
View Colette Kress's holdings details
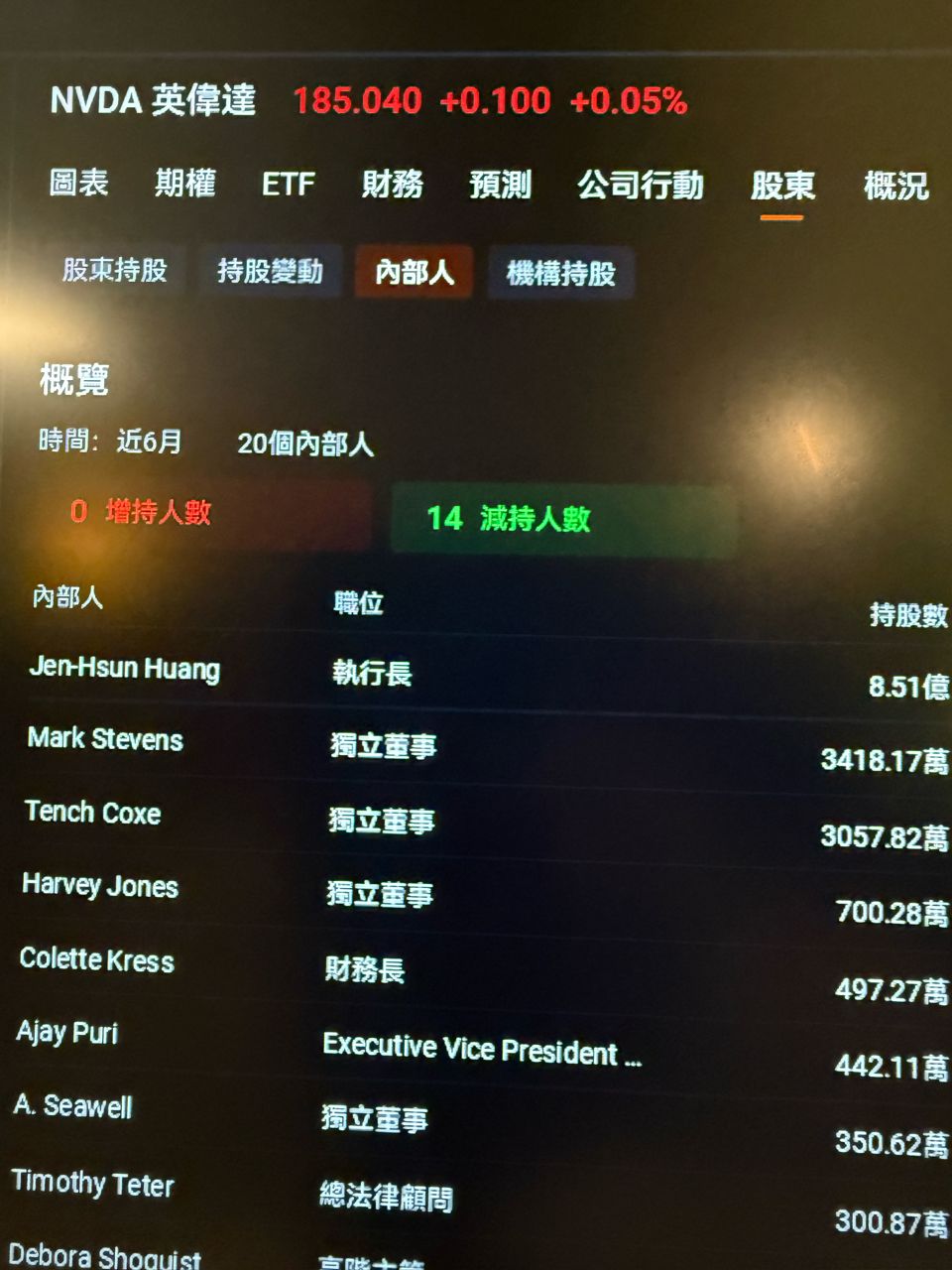[97, 959]
